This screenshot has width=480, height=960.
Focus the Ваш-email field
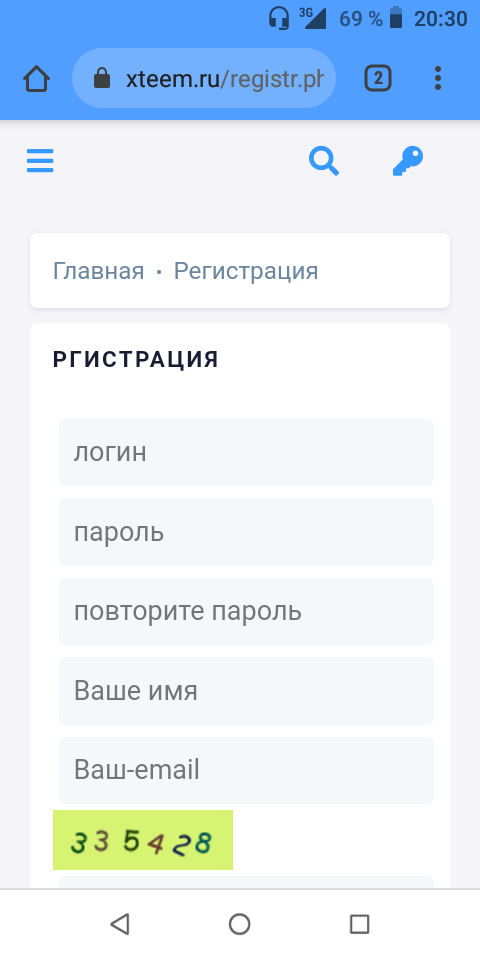(246, 770)
